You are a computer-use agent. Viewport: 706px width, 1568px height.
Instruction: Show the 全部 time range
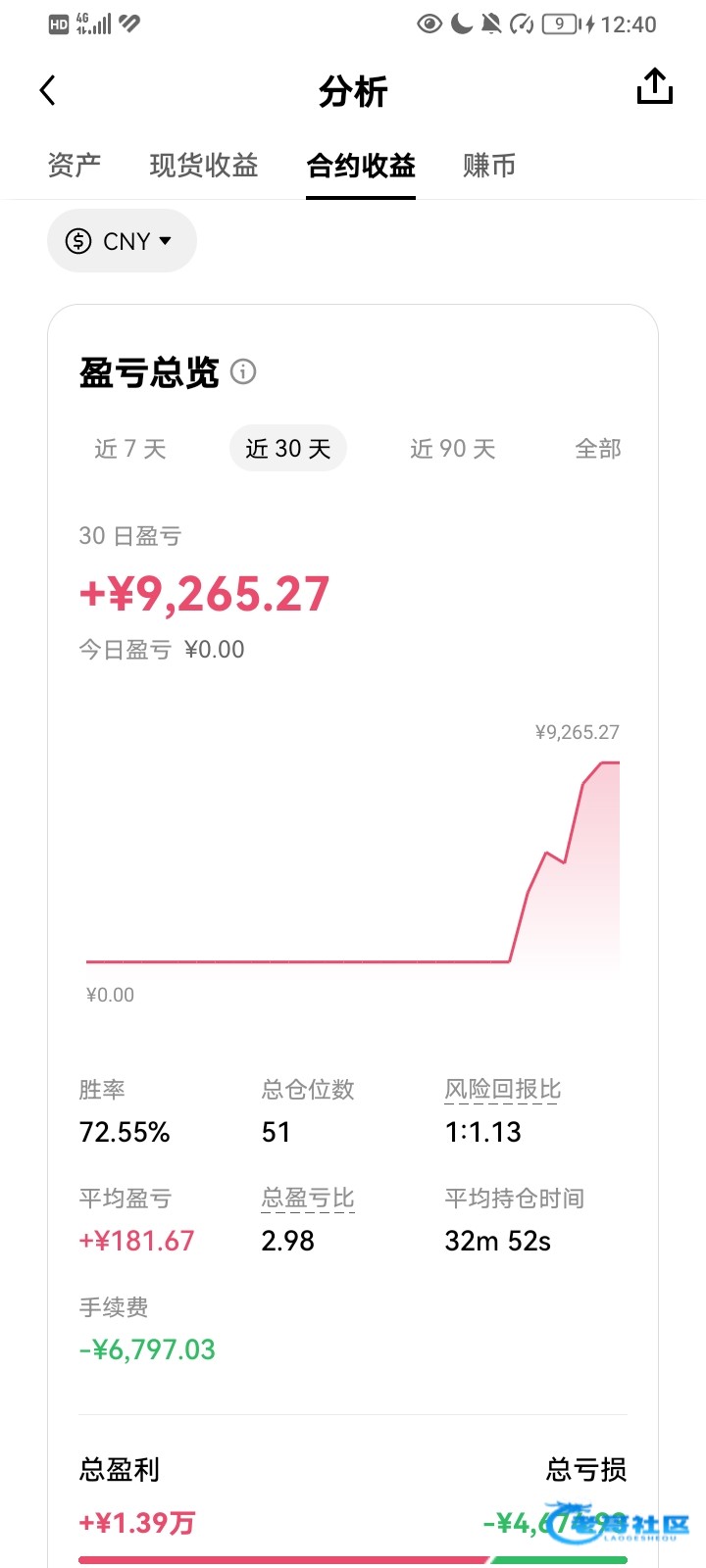pyautogui.click(x=597, y=449)
